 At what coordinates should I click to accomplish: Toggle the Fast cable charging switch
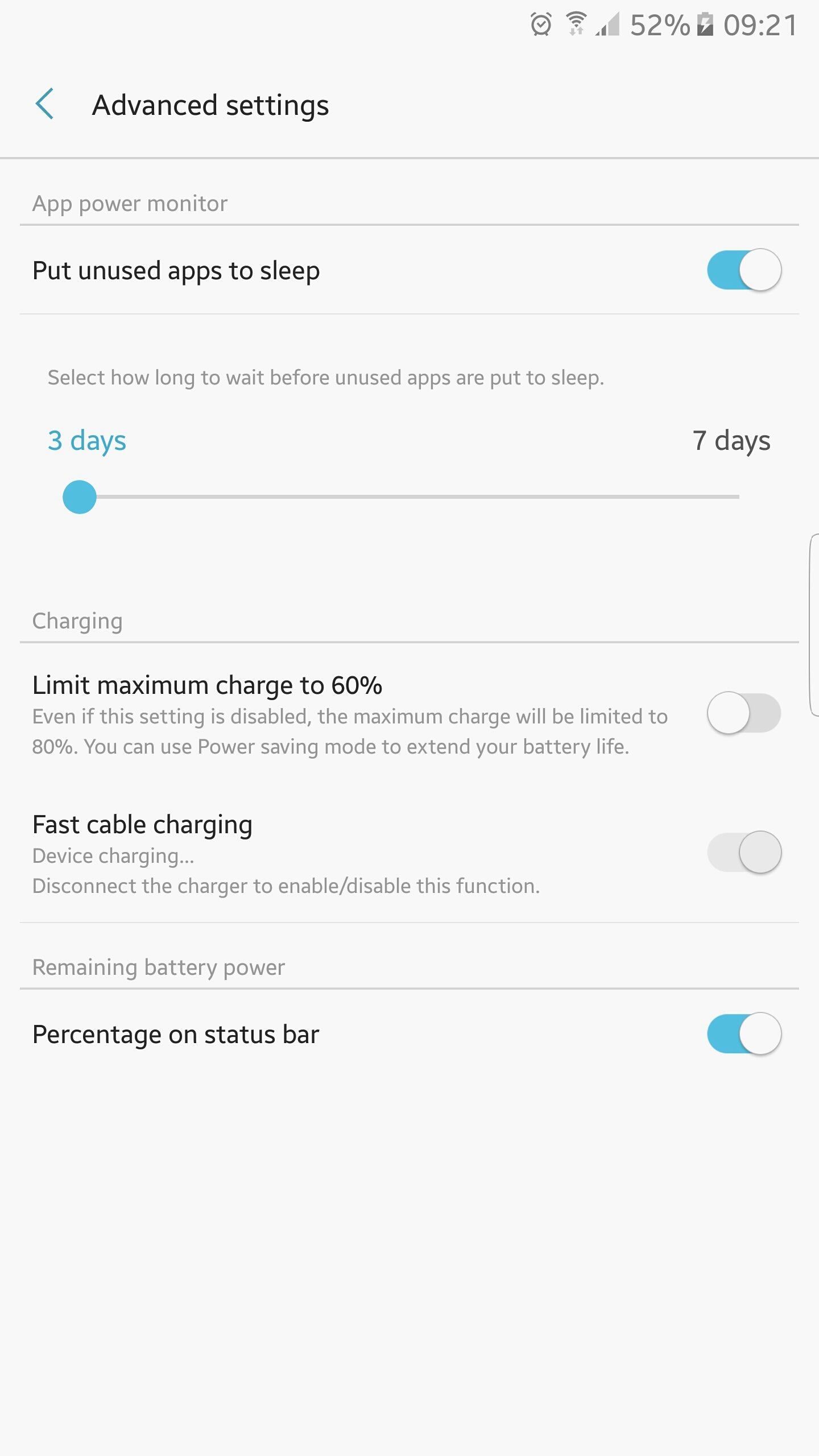coord(743,852)
